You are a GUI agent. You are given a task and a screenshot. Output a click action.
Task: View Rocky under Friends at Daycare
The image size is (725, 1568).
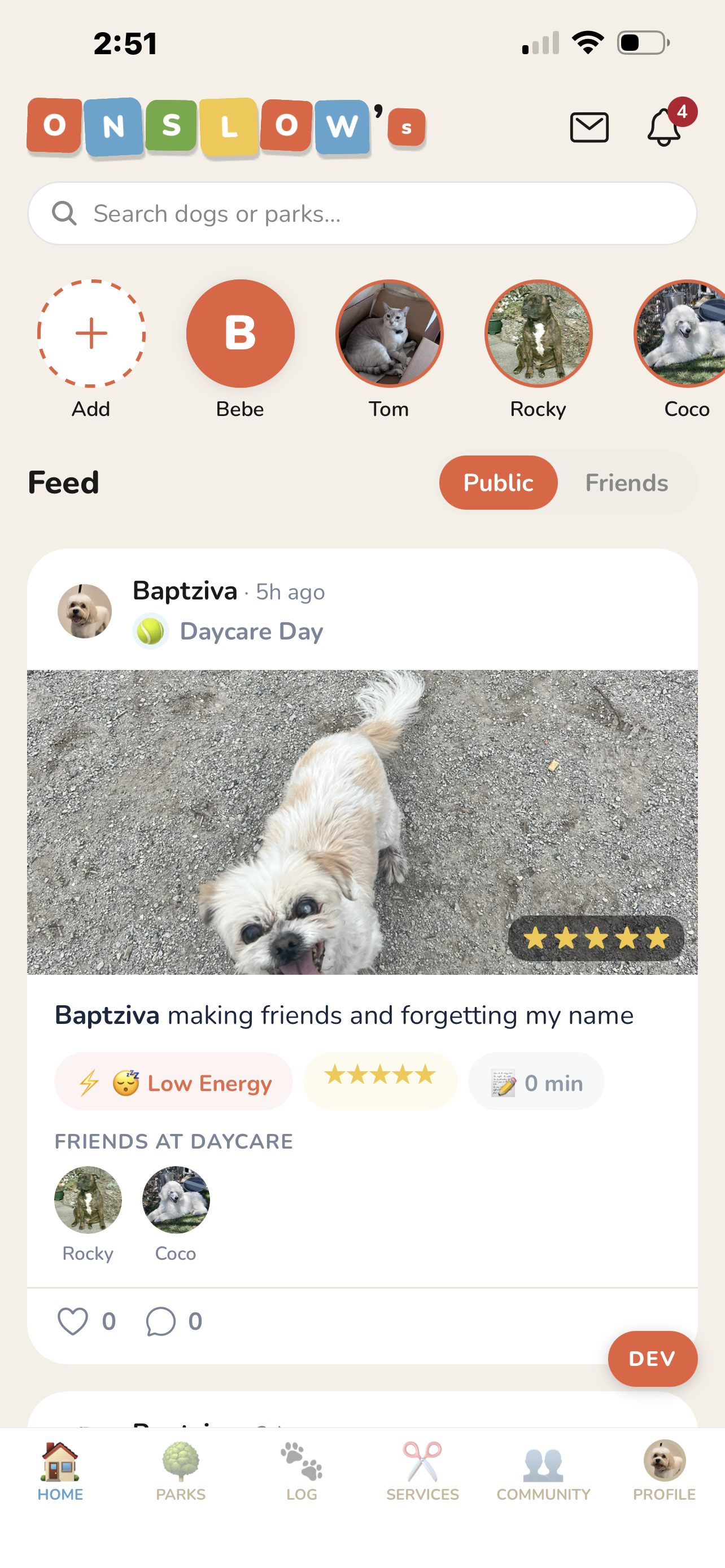click(x=88, y=1200)
